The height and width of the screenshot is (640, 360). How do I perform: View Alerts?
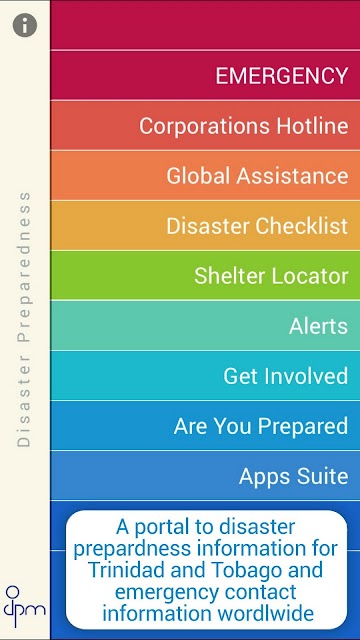tap(205, 326)
